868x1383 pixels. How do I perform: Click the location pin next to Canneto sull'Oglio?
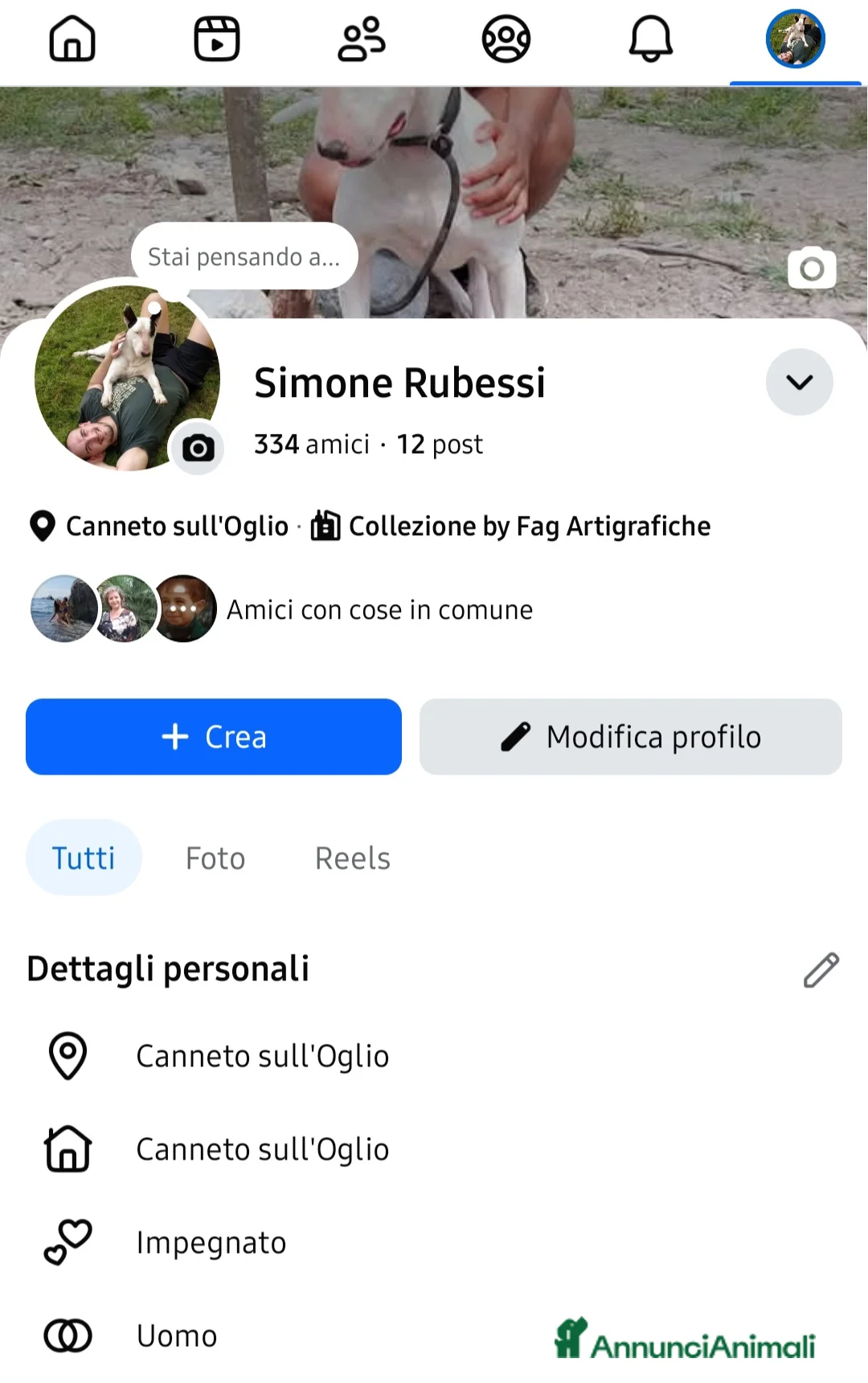click(42, 526)
